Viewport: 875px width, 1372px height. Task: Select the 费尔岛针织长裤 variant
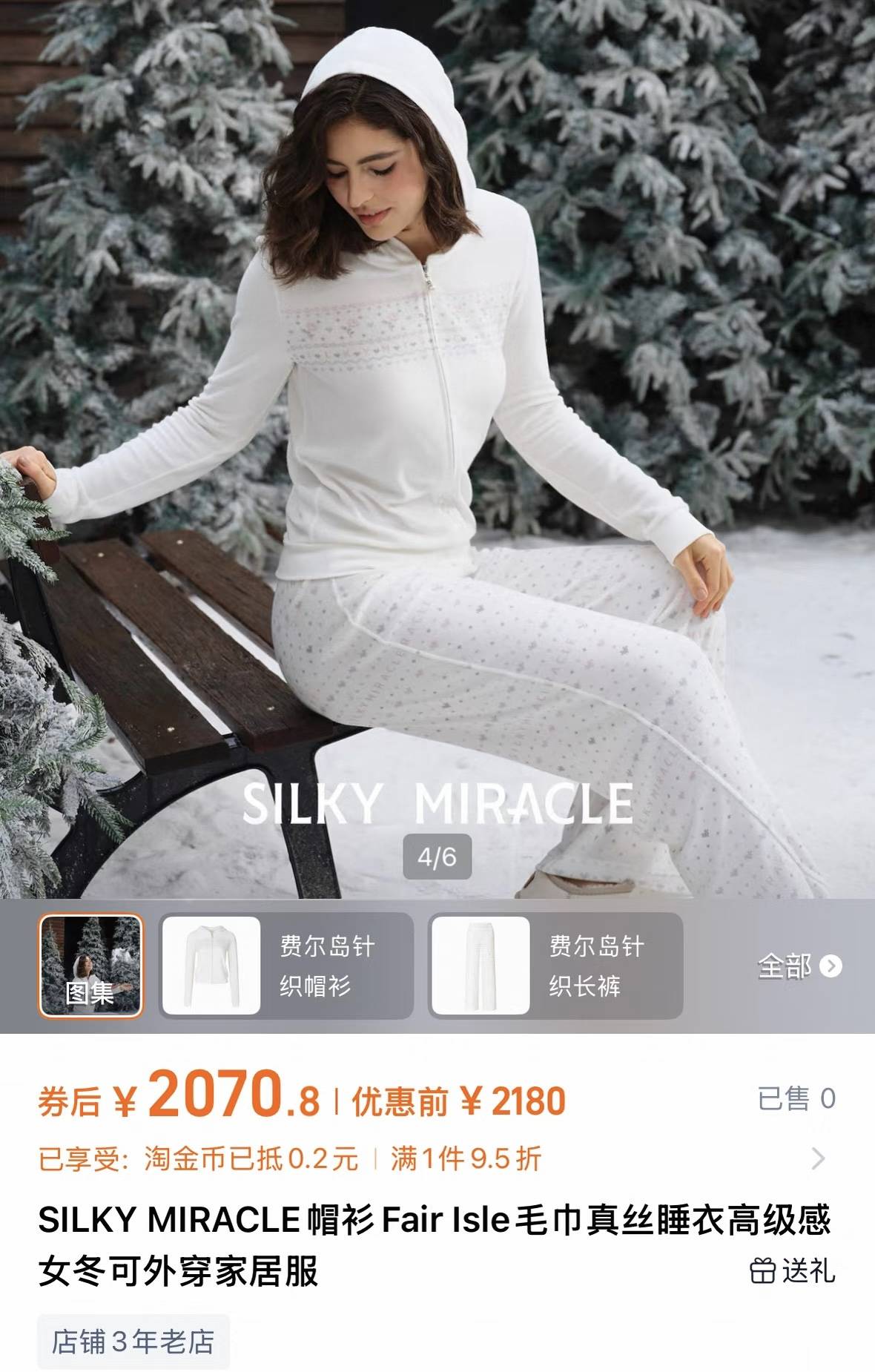(555, 965)
